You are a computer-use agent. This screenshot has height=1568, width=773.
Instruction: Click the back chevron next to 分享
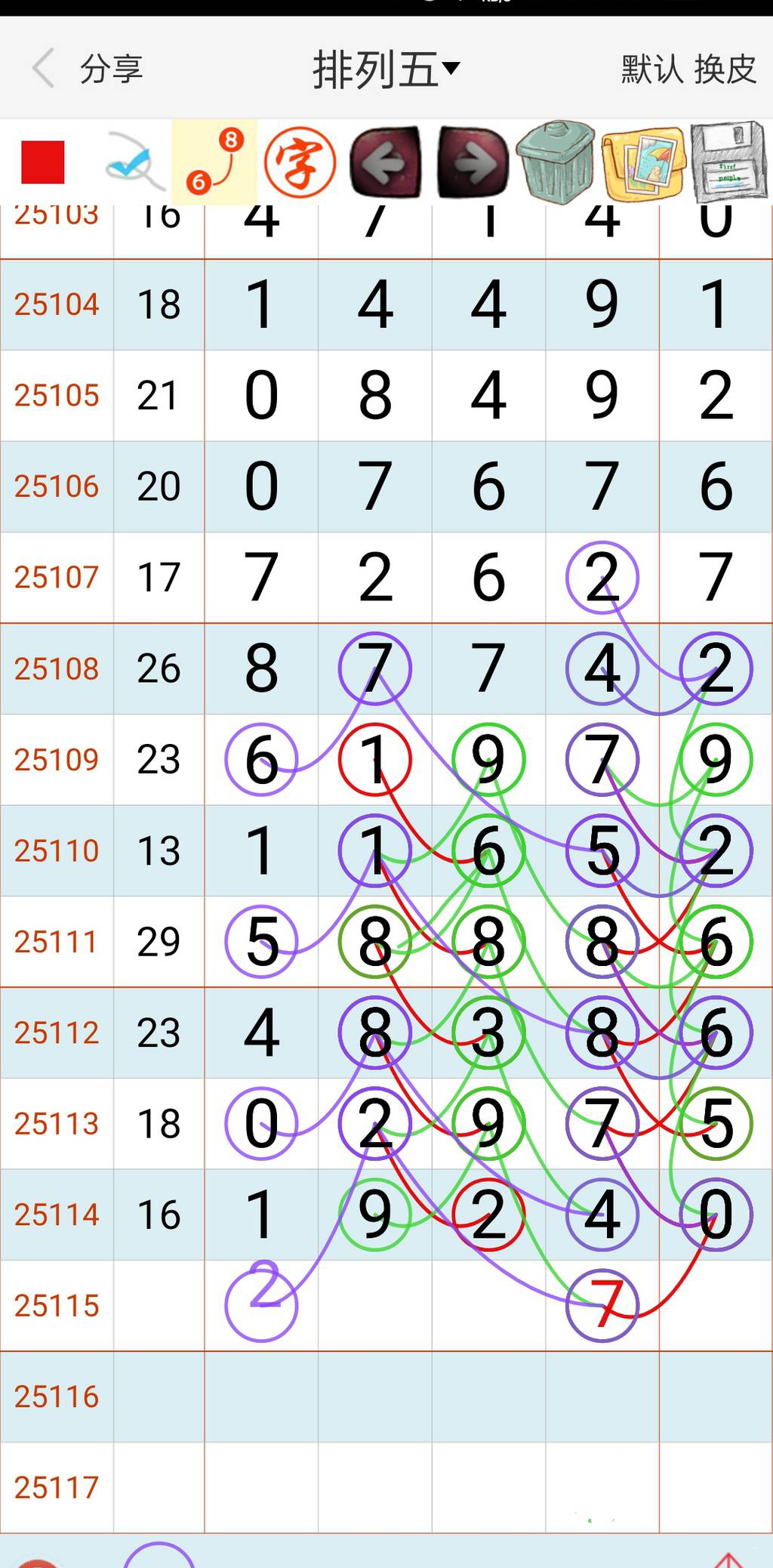coord(43,68)
